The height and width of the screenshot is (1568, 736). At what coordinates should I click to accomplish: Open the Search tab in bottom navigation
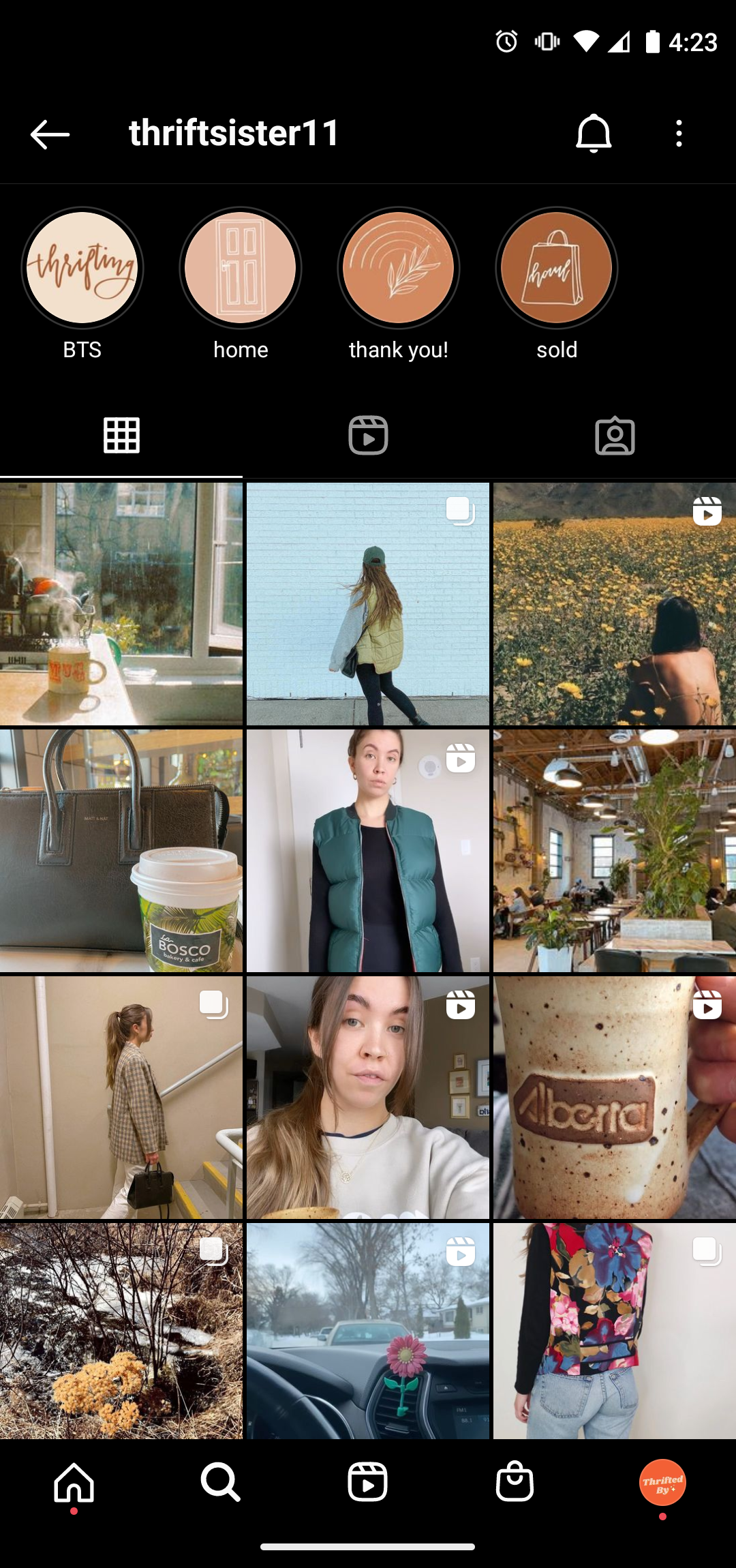click(221, 1483)
